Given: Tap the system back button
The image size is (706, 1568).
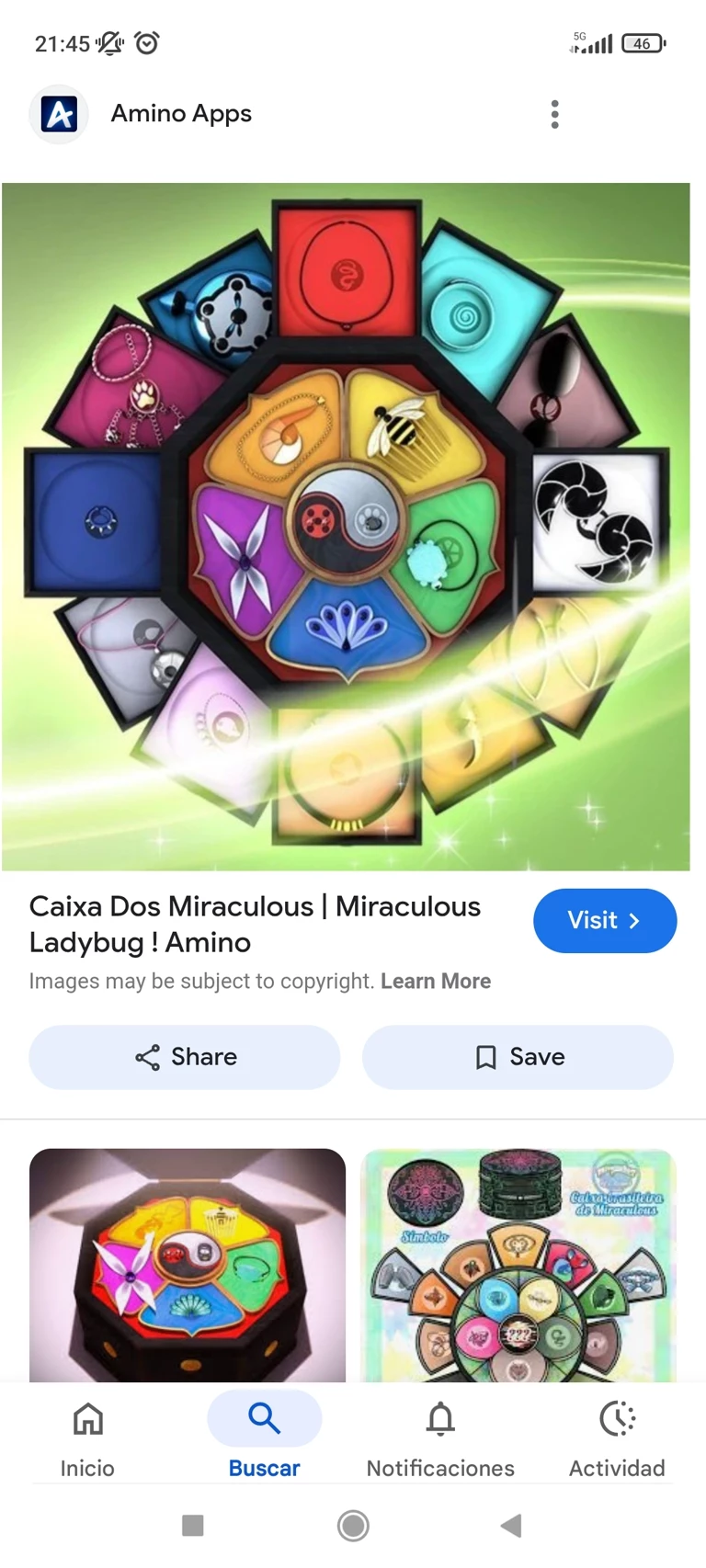Looking at the screenshot, I should pos(511,1526).
